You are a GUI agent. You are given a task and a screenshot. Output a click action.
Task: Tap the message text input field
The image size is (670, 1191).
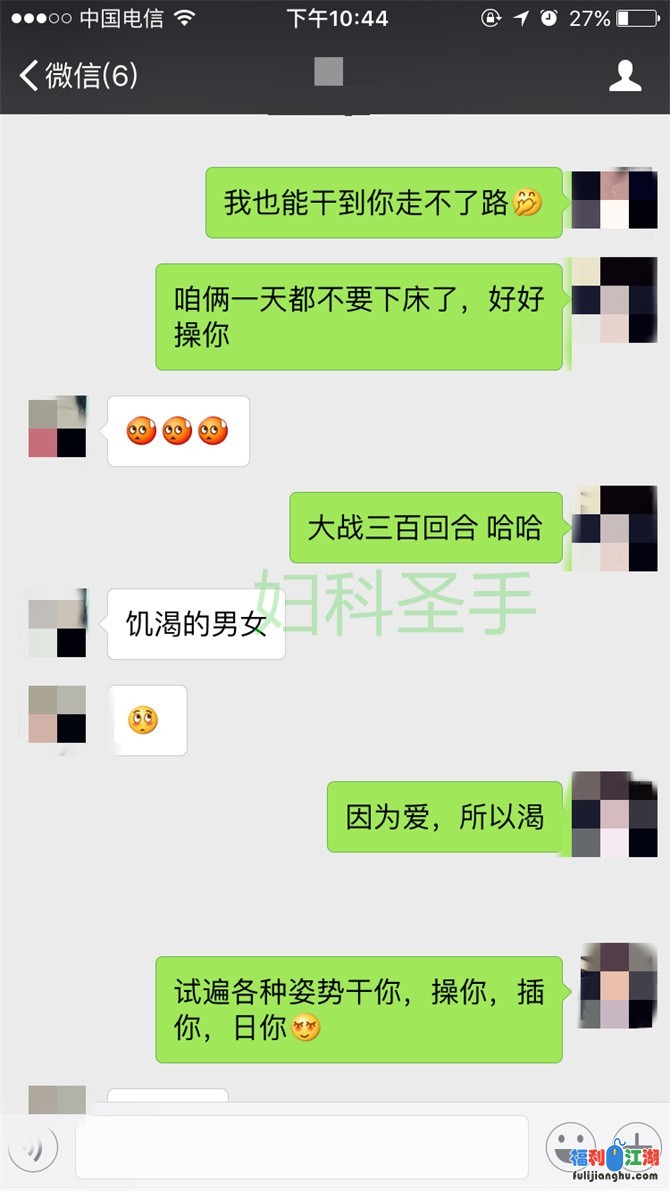point(301,1147)
